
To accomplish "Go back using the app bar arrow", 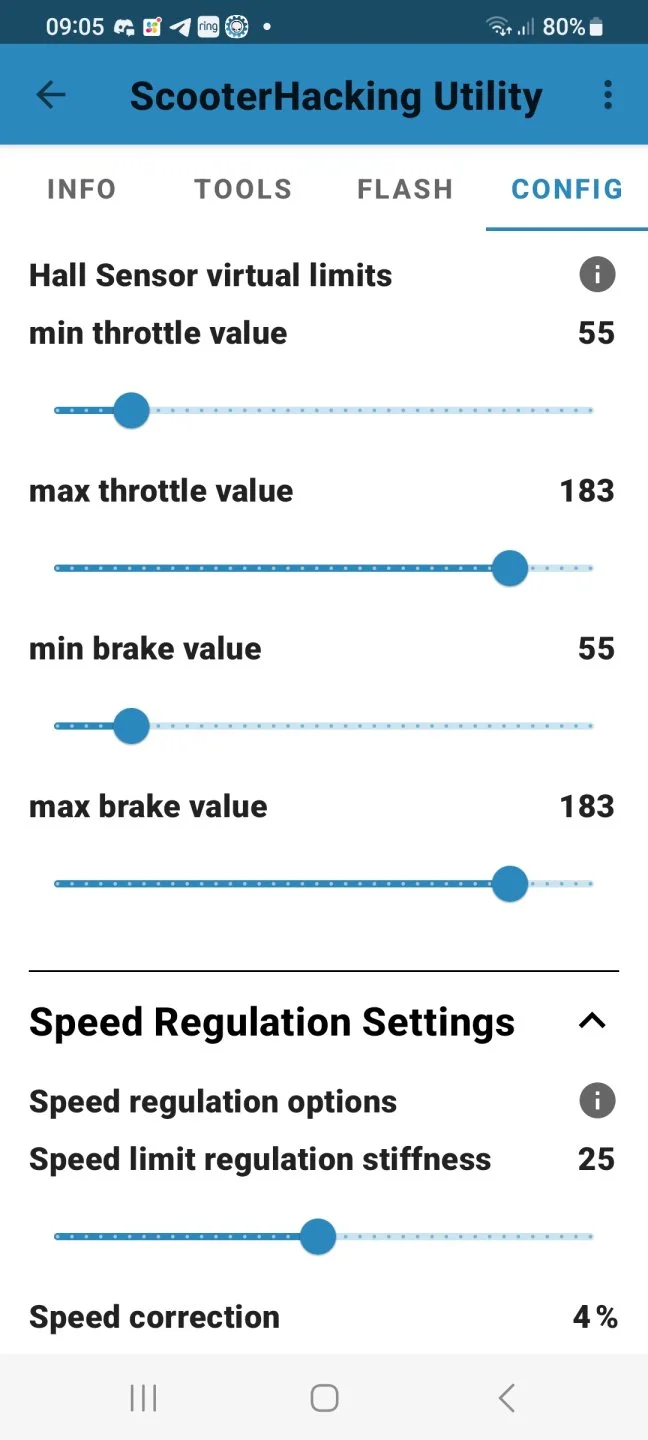I will pos(50,95).
